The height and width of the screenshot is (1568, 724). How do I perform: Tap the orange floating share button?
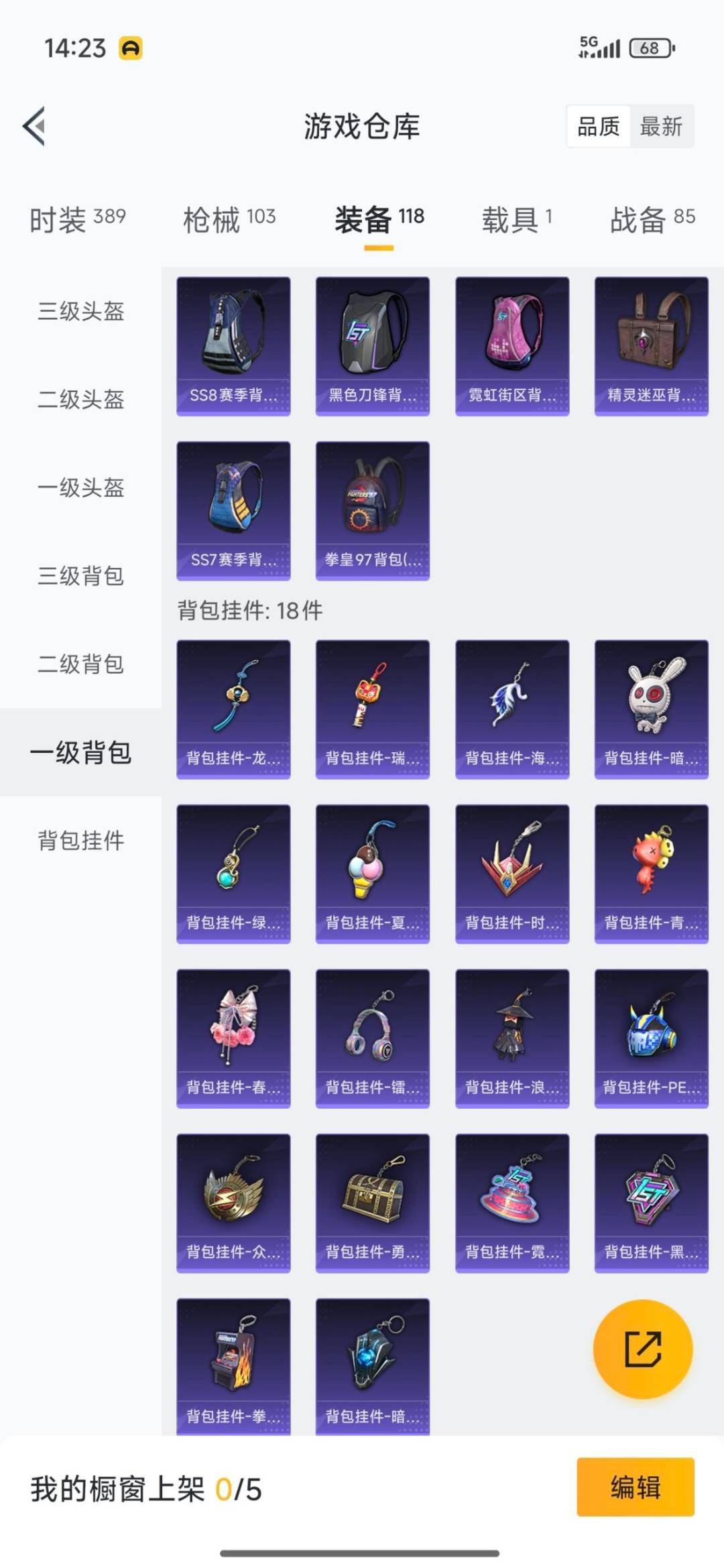(643, 1348)
